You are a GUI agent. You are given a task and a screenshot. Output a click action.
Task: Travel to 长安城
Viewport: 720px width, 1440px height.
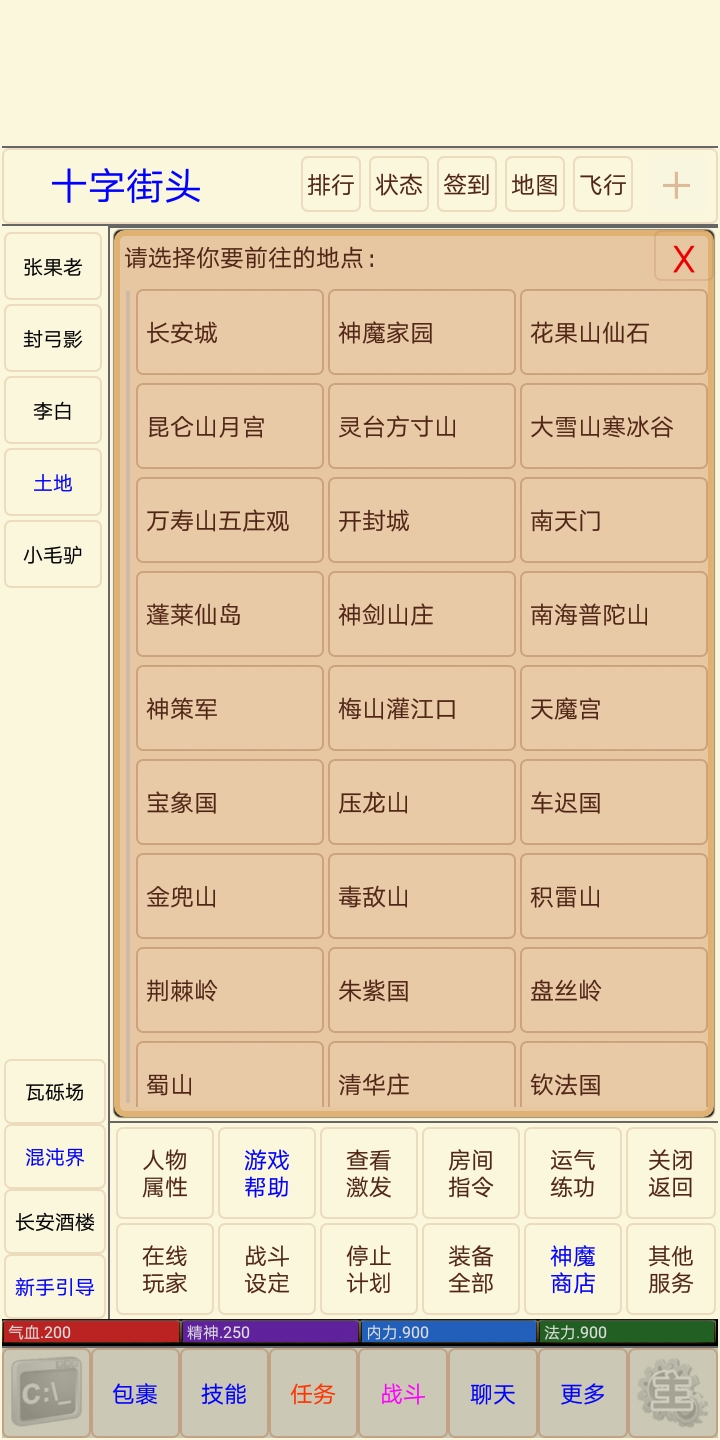[x=228, y=331]
